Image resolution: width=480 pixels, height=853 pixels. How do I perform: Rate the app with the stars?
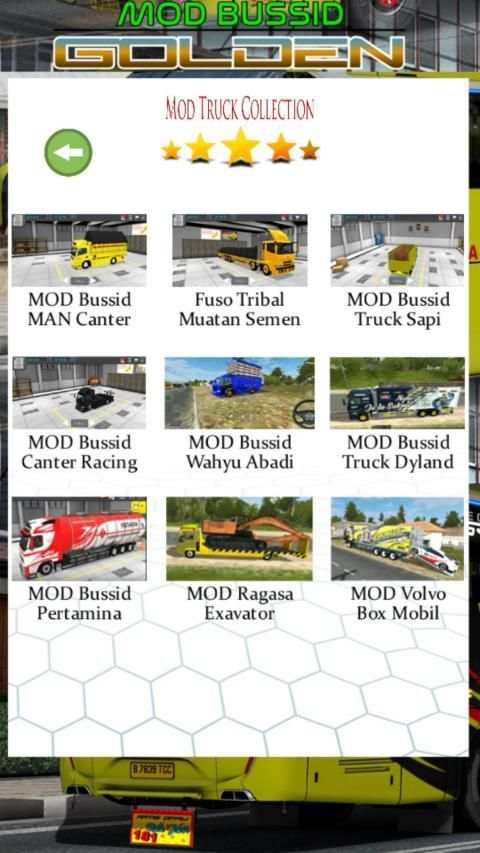[x=240, y=147]
